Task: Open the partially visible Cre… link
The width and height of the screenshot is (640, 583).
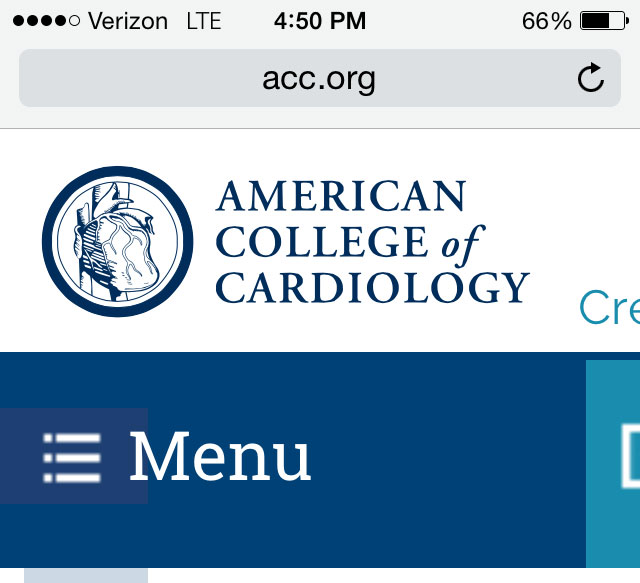Action: pyautogui.click(x=610, y=310)
